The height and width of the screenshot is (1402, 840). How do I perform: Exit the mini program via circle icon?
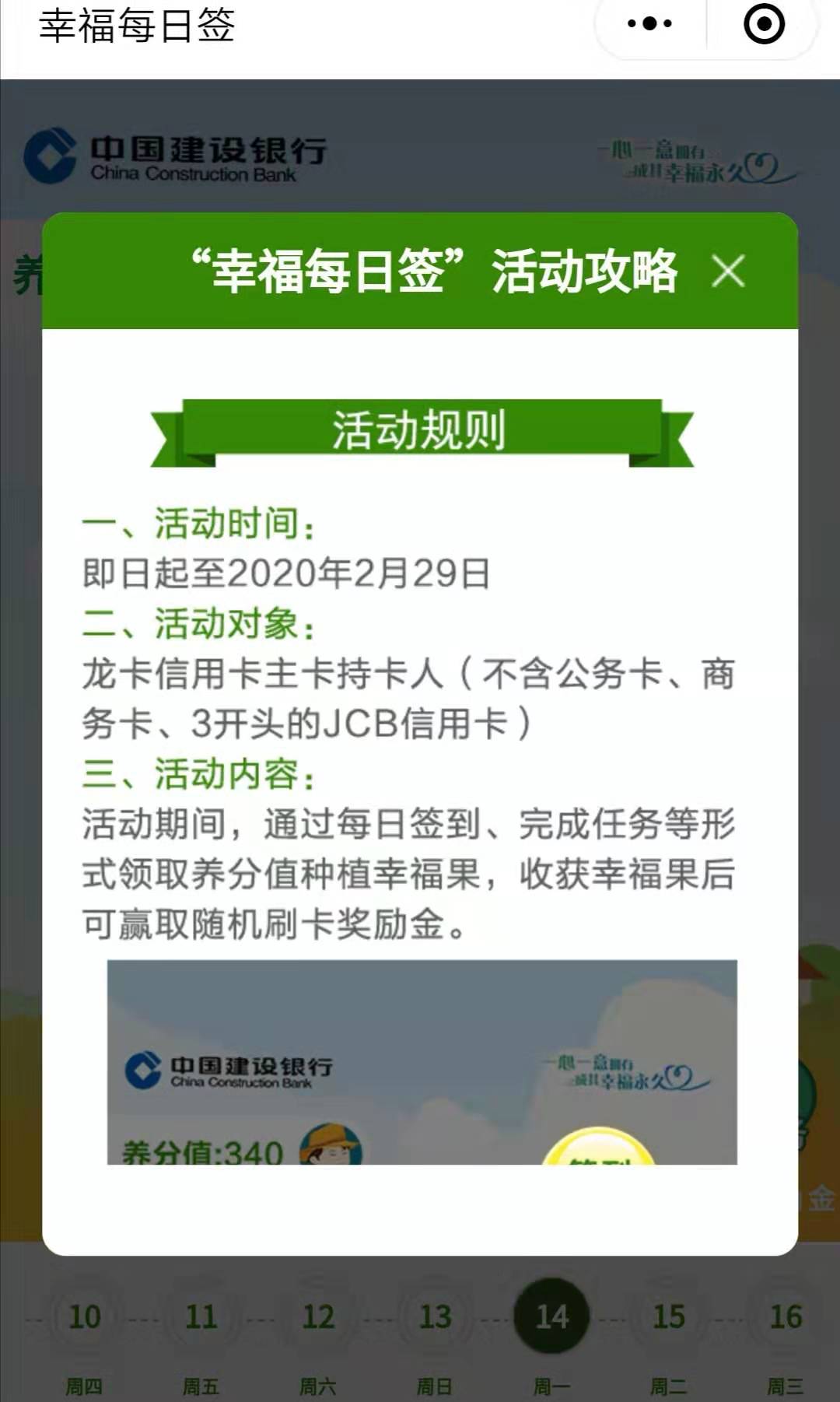(x=764, y=23)
